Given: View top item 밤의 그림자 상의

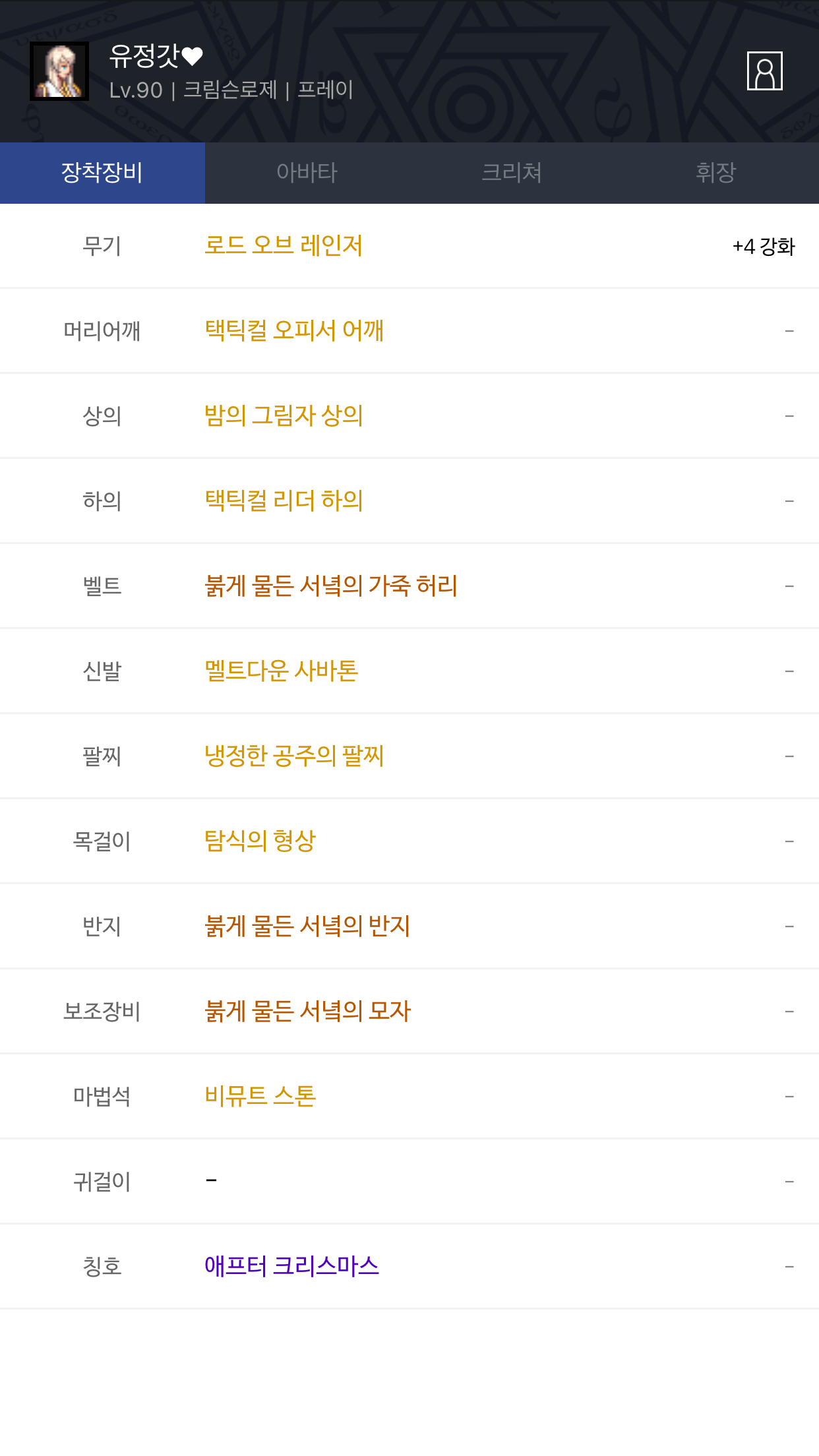Looking at the screenshot, I should click(x=284, y=415).
